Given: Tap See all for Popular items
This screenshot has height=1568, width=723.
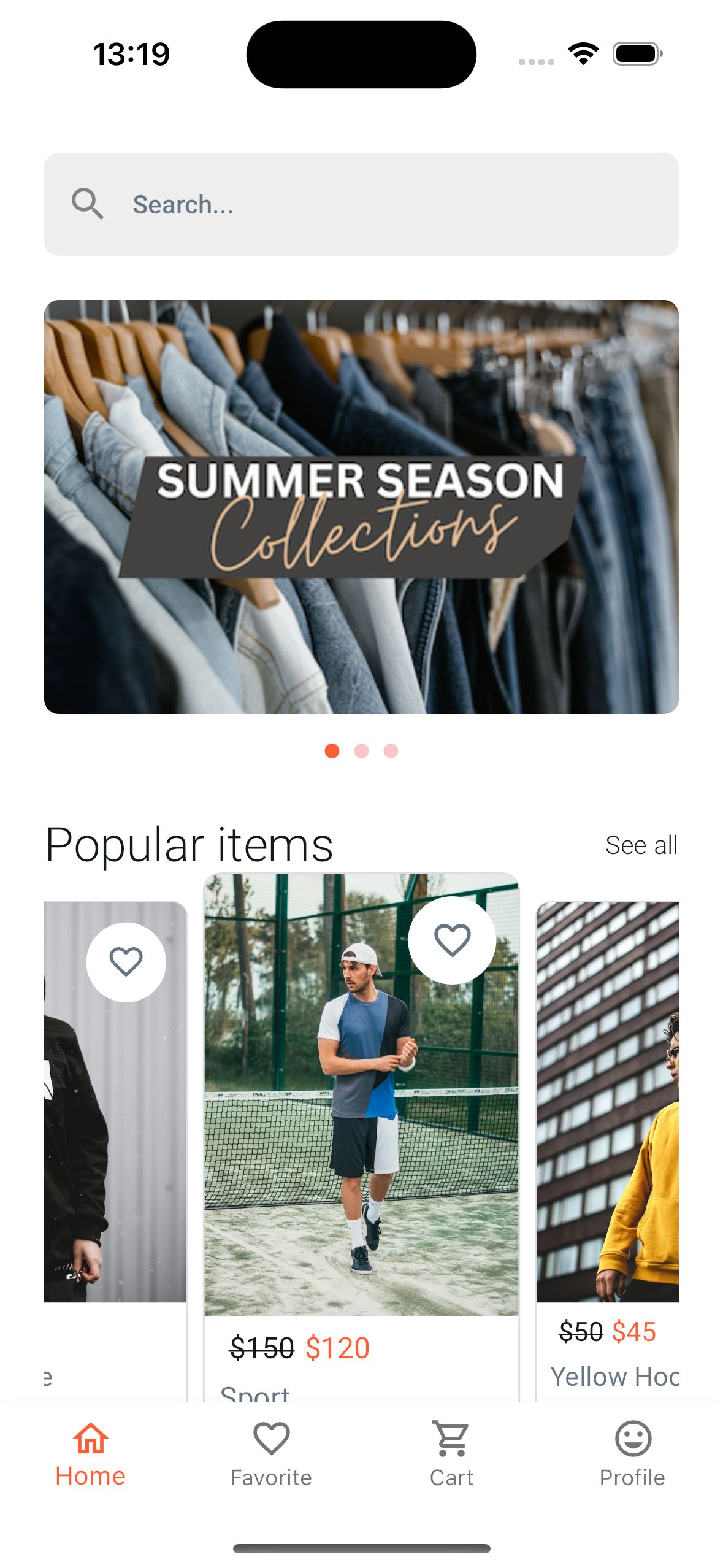Looking at the screenshot, I should coord(641,845).
